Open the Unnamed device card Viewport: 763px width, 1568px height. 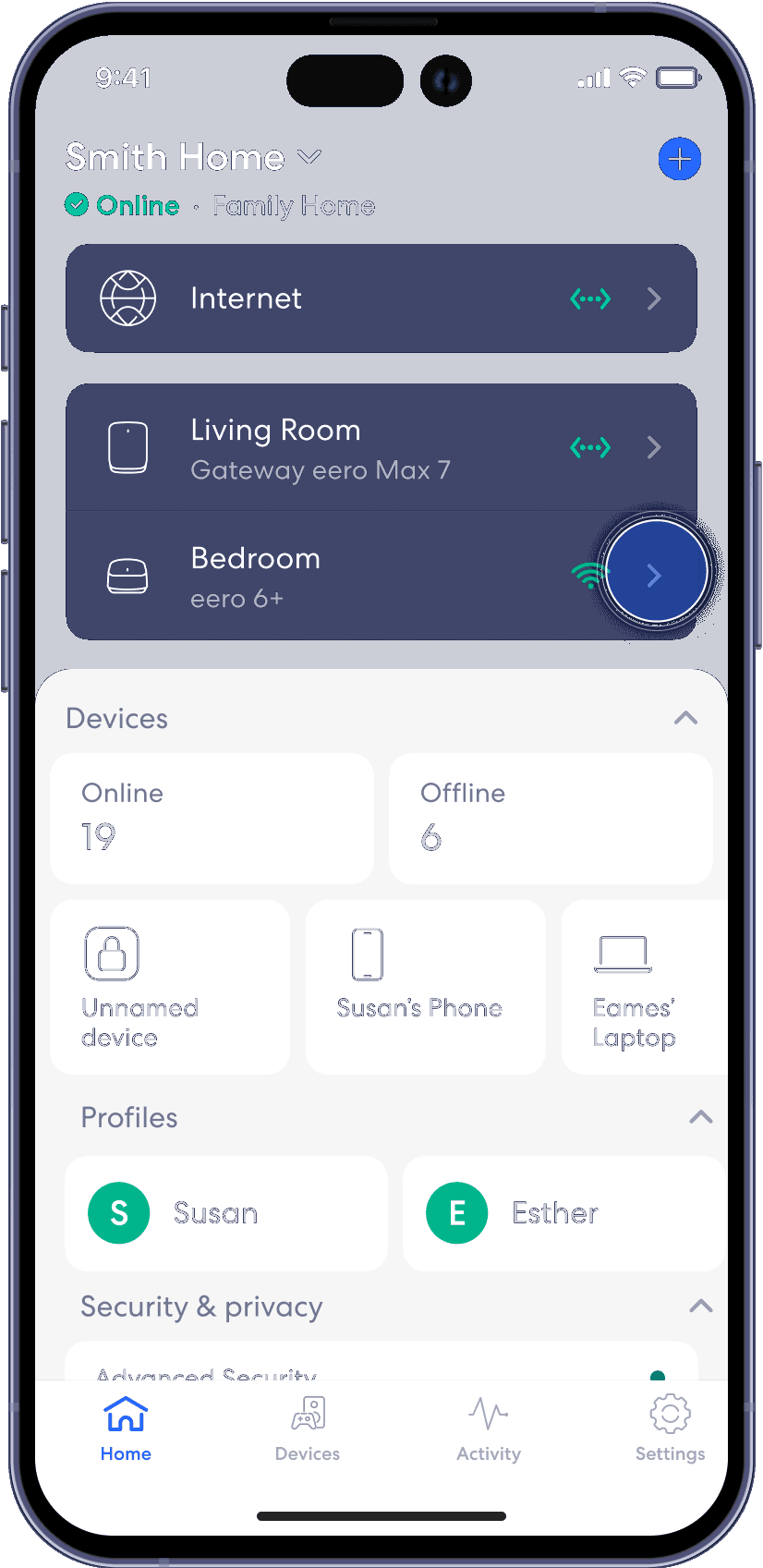tap(170, 986)
